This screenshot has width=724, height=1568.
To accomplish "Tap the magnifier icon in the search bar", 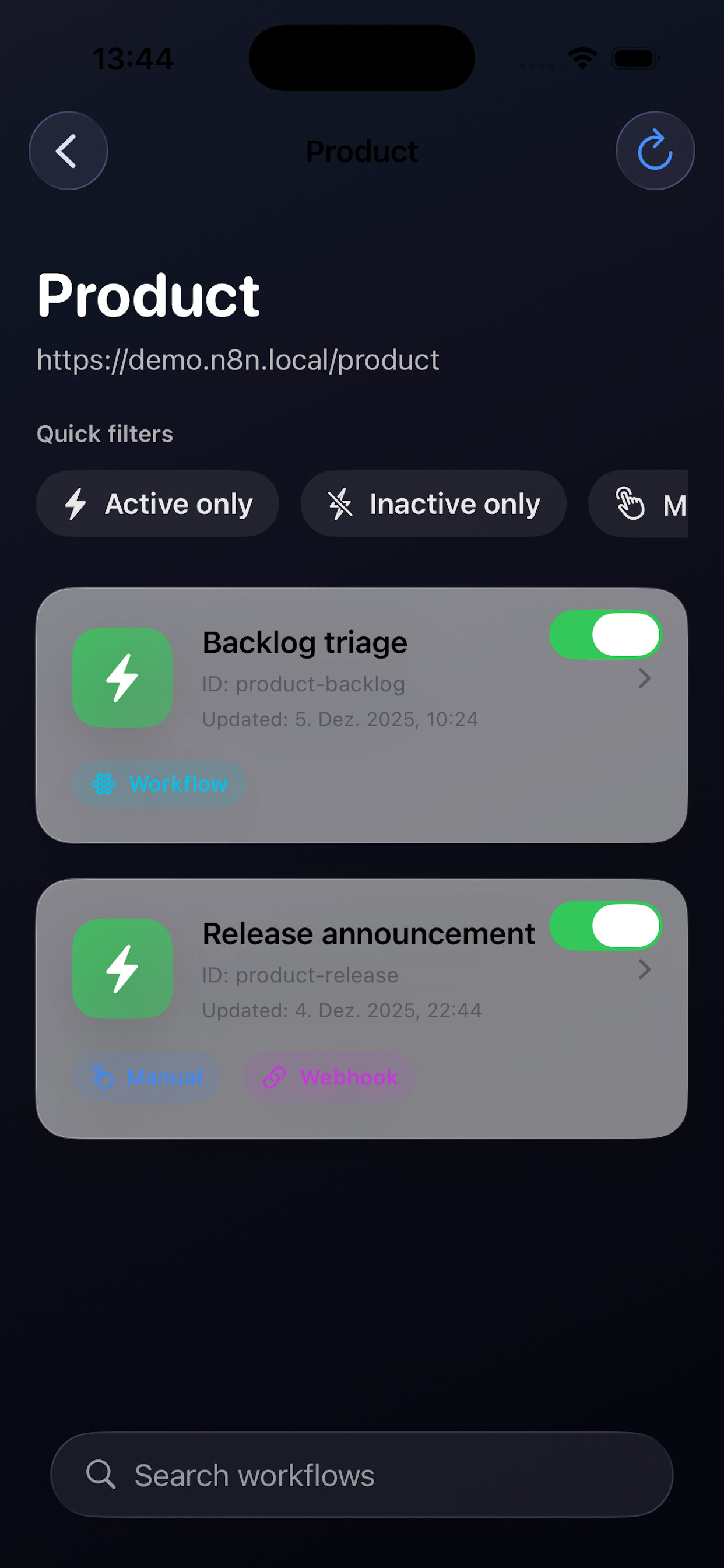I will pyautogui.click(x=101, y=1474).
